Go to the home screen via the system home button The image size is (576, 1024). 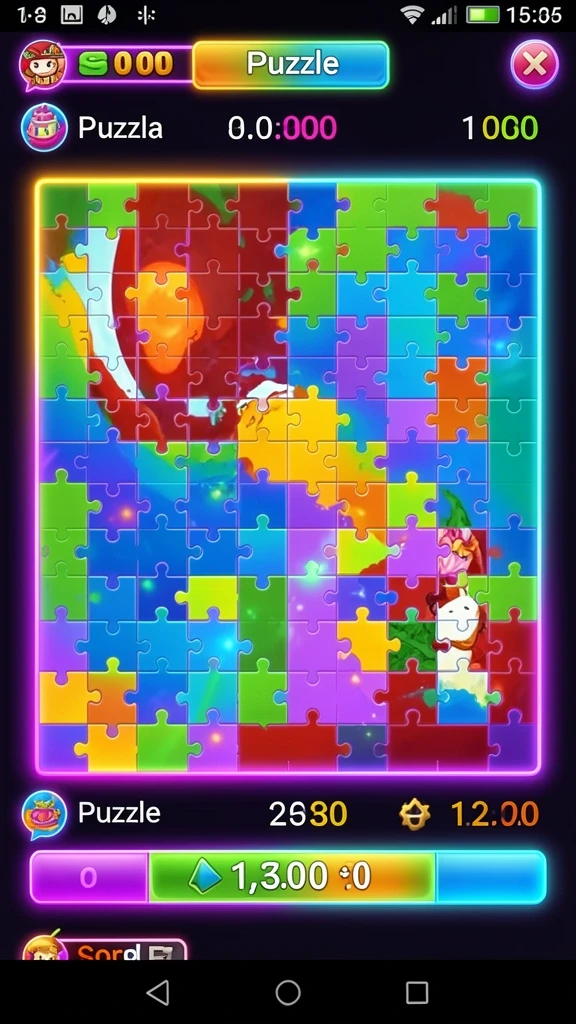pos(288,992)
